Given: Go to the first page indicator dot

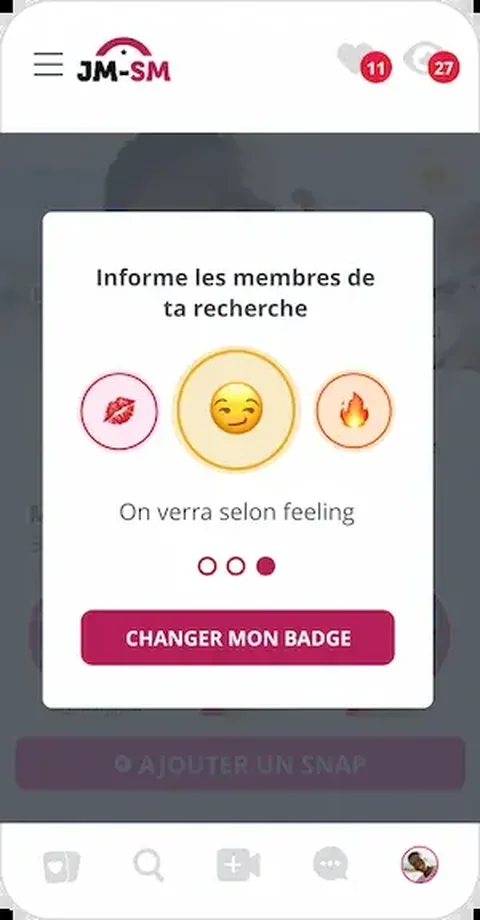Looking at the screenshot, I should click(207, 566).
